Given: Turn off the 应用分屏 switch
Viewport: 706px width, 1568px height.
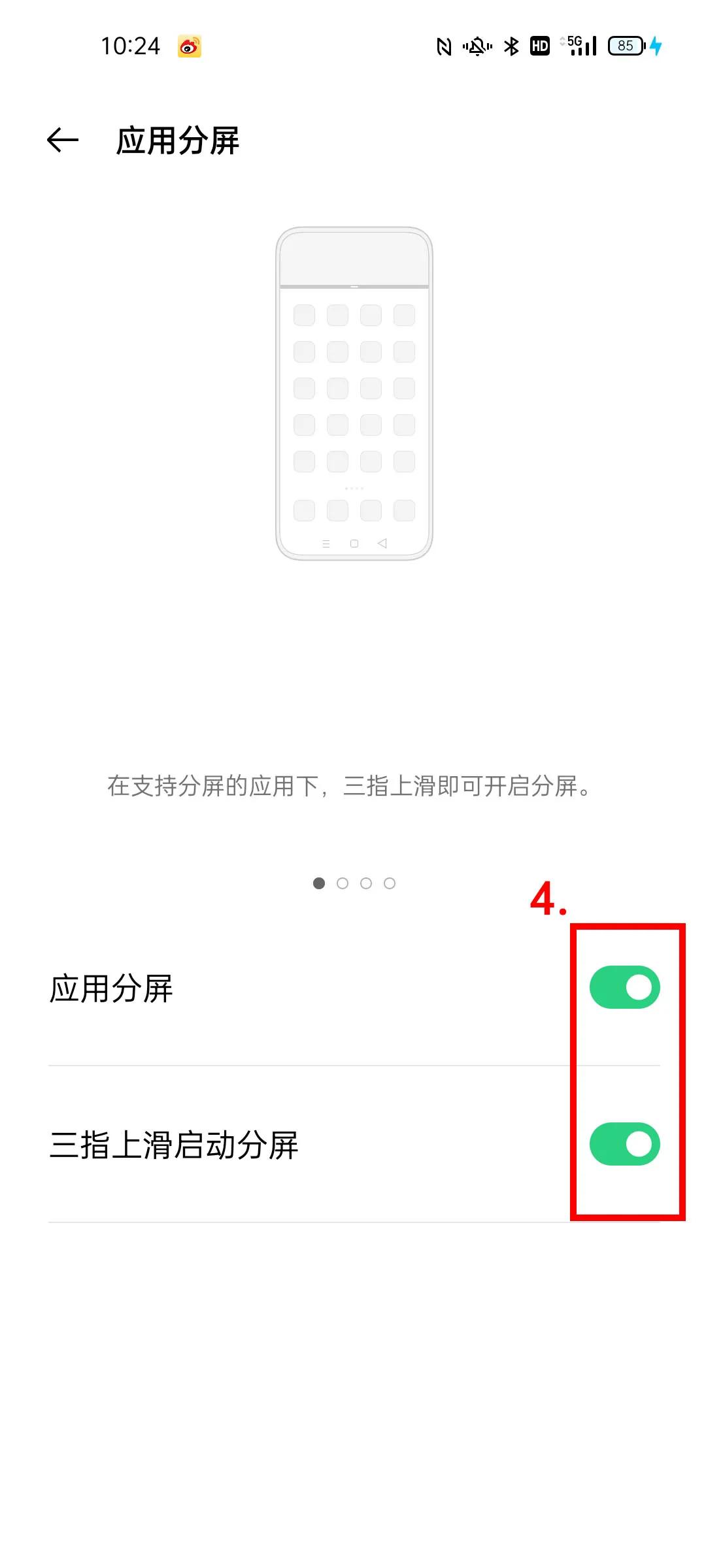Looking at the screenshot, I should point(623,987).
